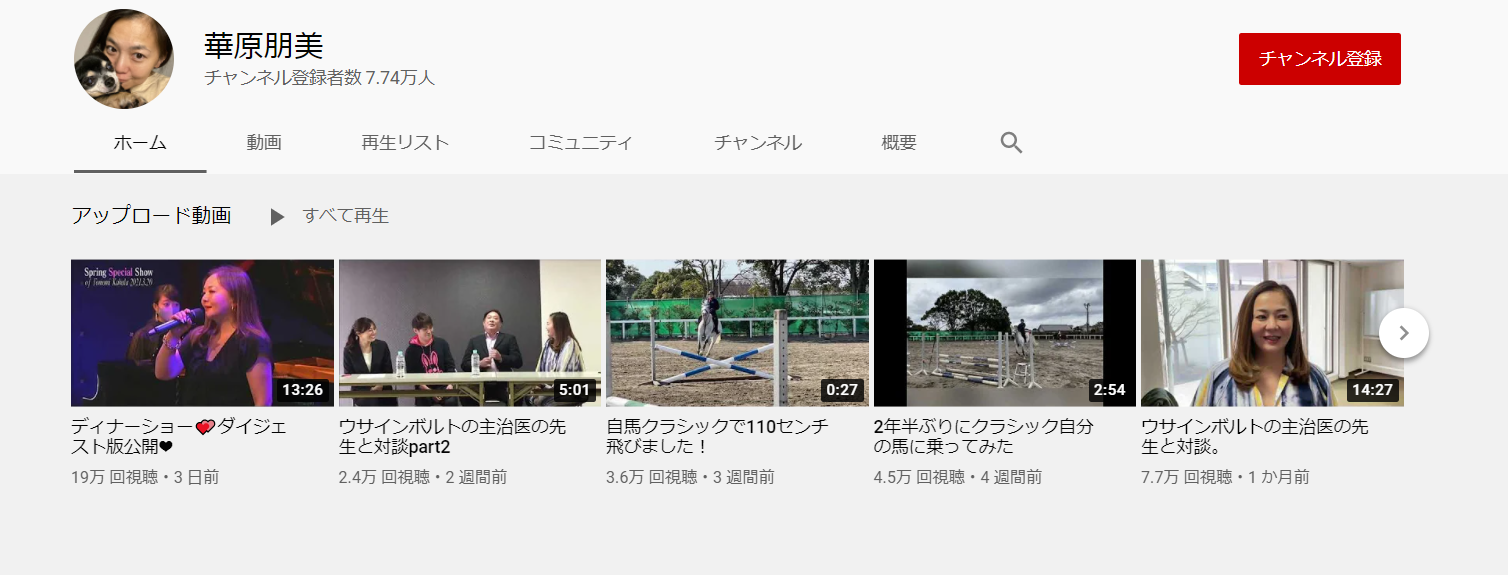Open the 華原朋美 channel profile picture

[124, 59]
